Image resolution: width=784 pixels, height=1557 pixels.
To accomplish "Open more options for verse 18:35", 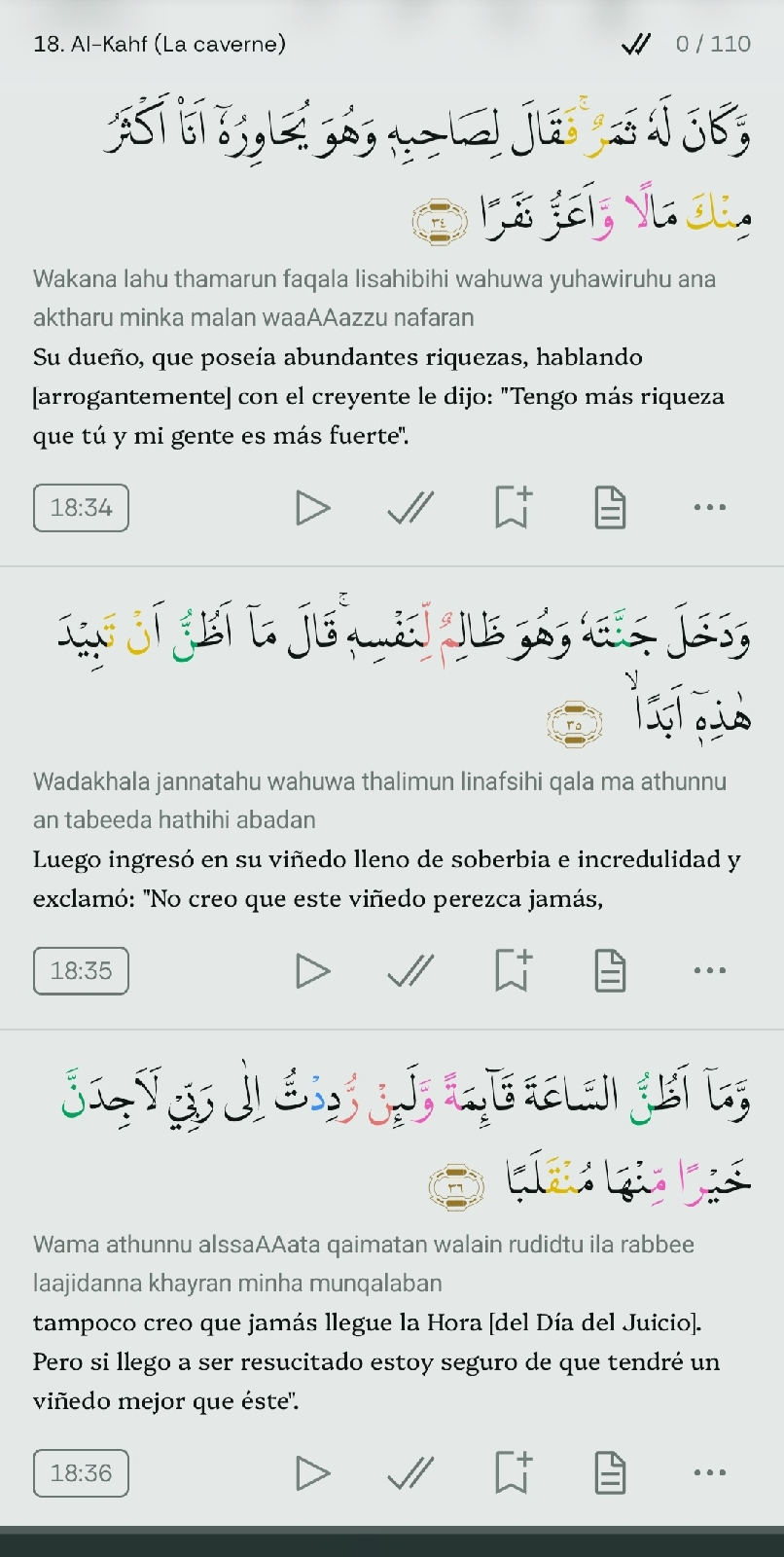I will [x=710, y=970].
